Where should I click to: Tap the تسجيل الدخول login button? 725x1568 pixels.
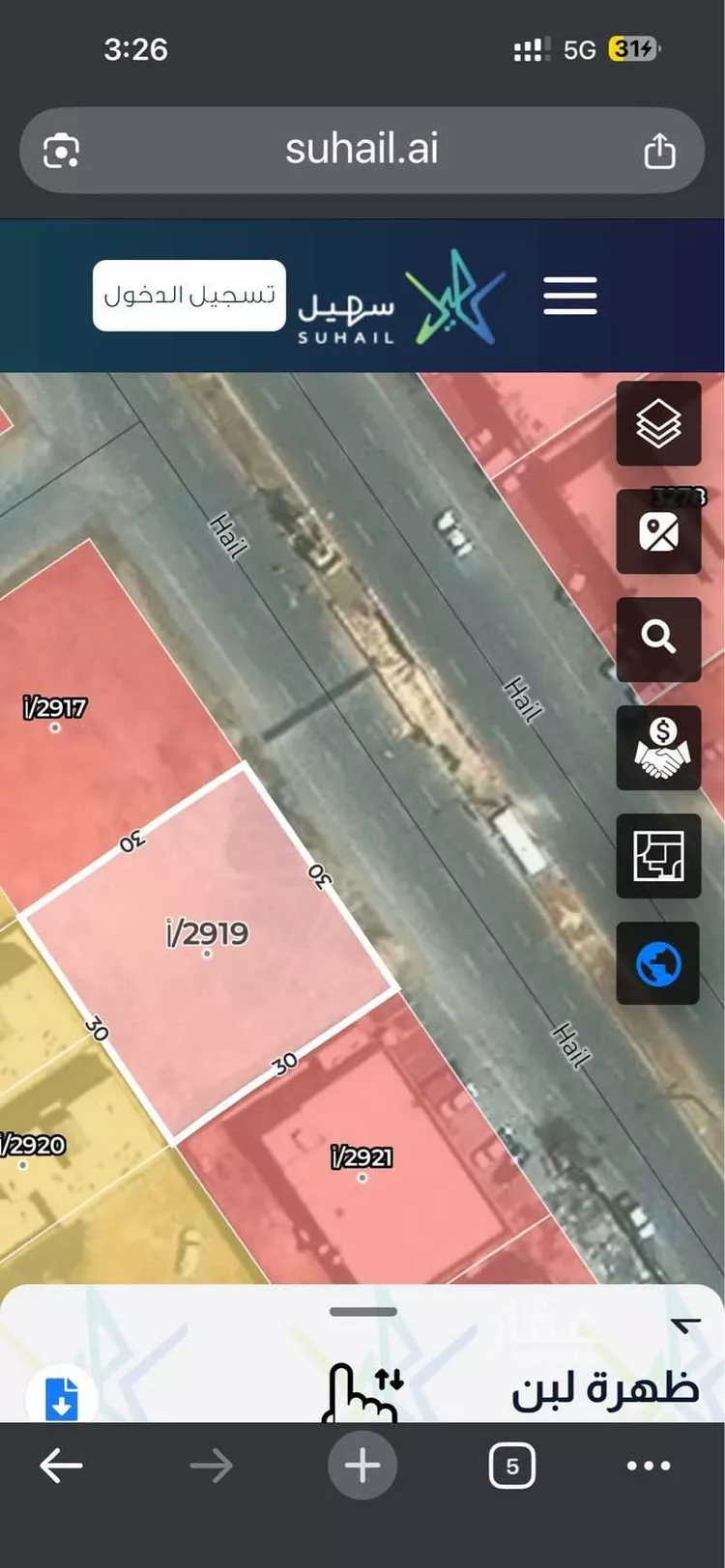[189, 295]
